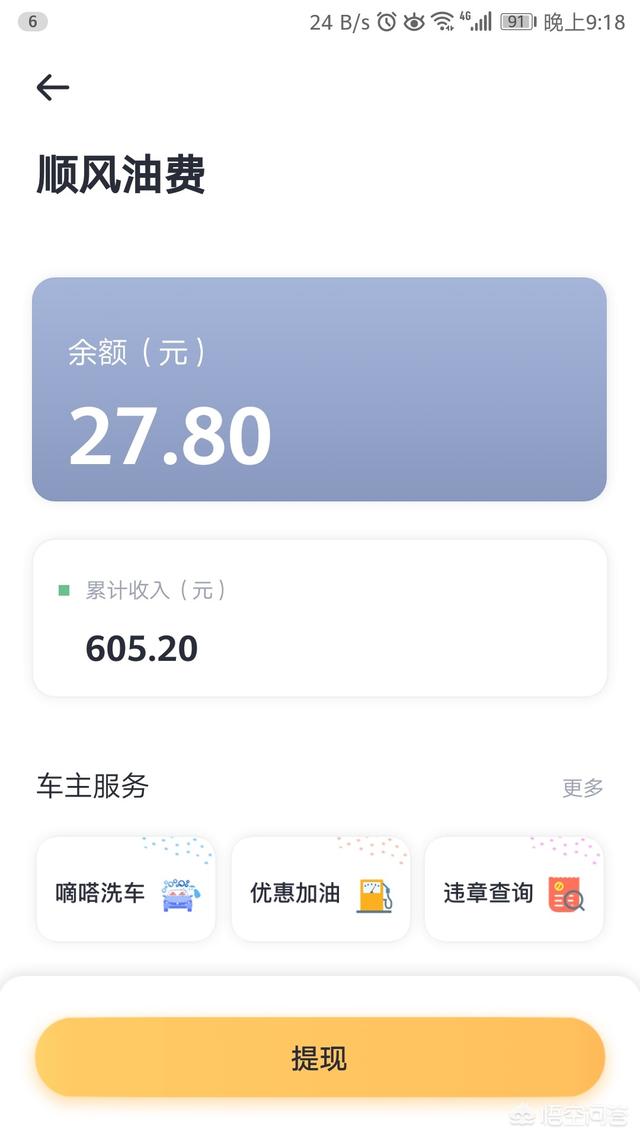Open the 嘀嗒洗车 car wash card
Viewport: 640px width, 1138px height.
click(x=126, y=889)
